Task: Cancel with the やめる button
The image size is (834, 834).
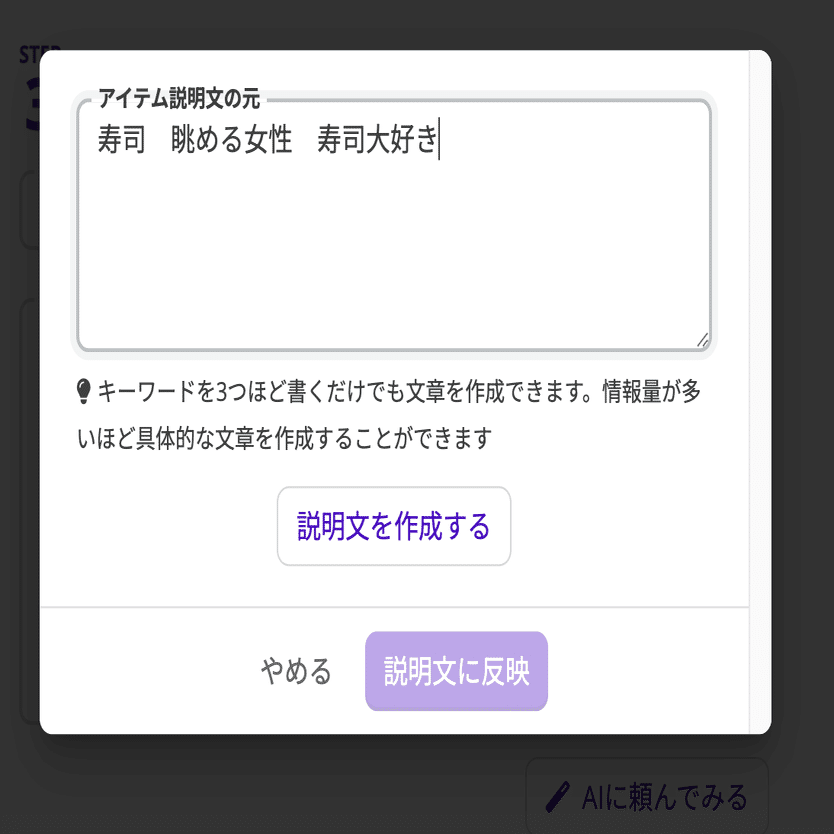Action: pyautogui.click(x=296, y=671)
